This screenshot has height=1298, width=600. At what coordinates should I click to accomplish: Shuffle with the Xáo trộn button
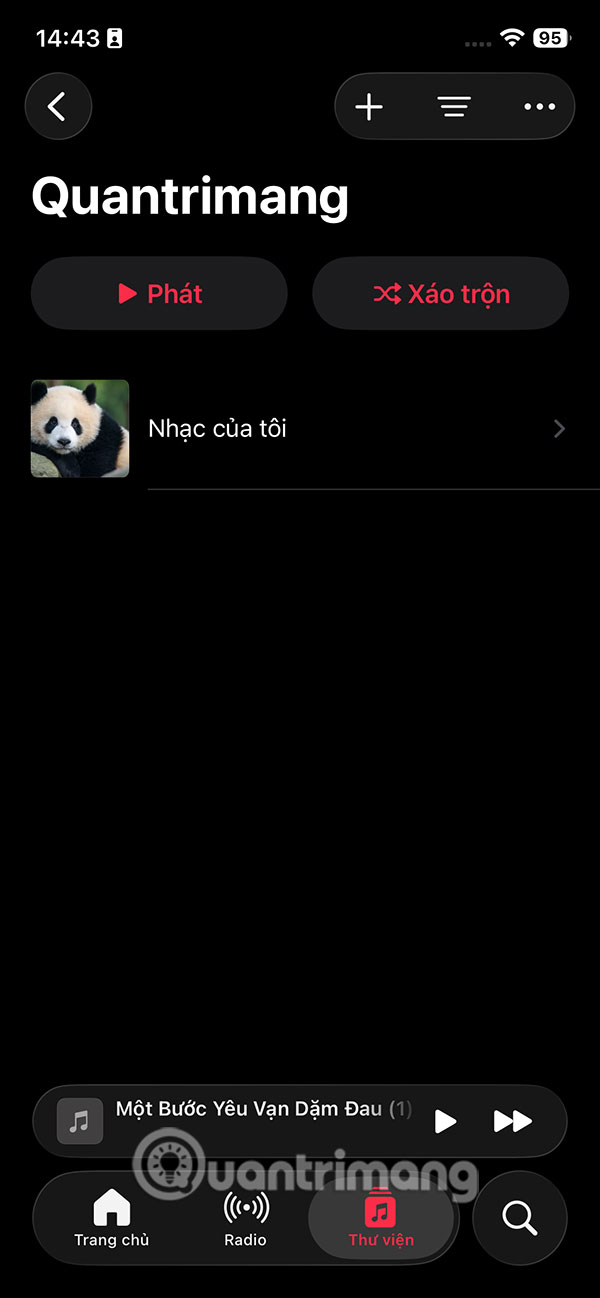click(x=441, y=293)
